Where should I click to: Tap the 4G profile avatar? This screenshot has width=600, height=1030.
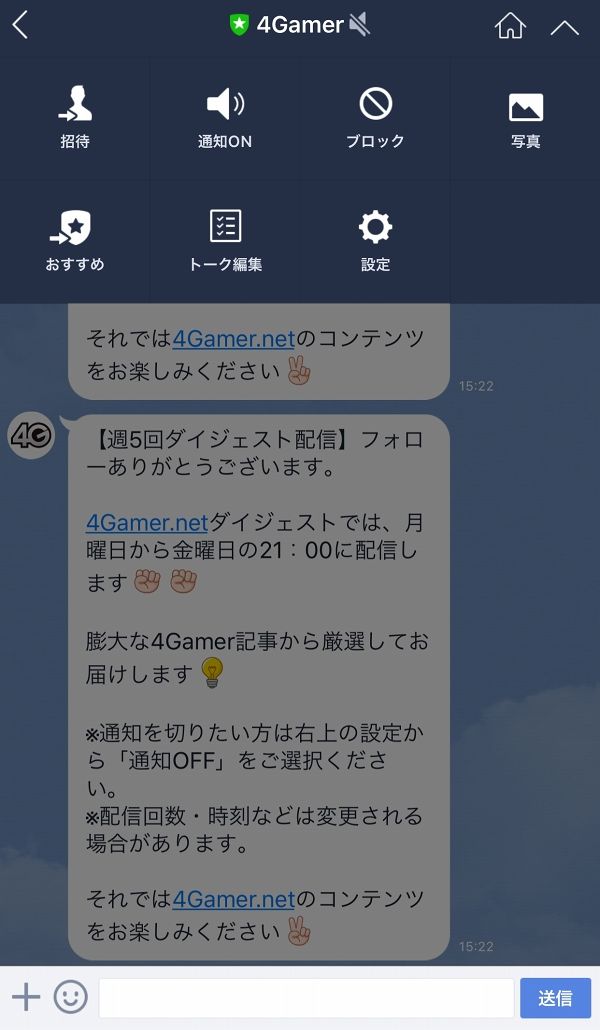click(31, 436)
